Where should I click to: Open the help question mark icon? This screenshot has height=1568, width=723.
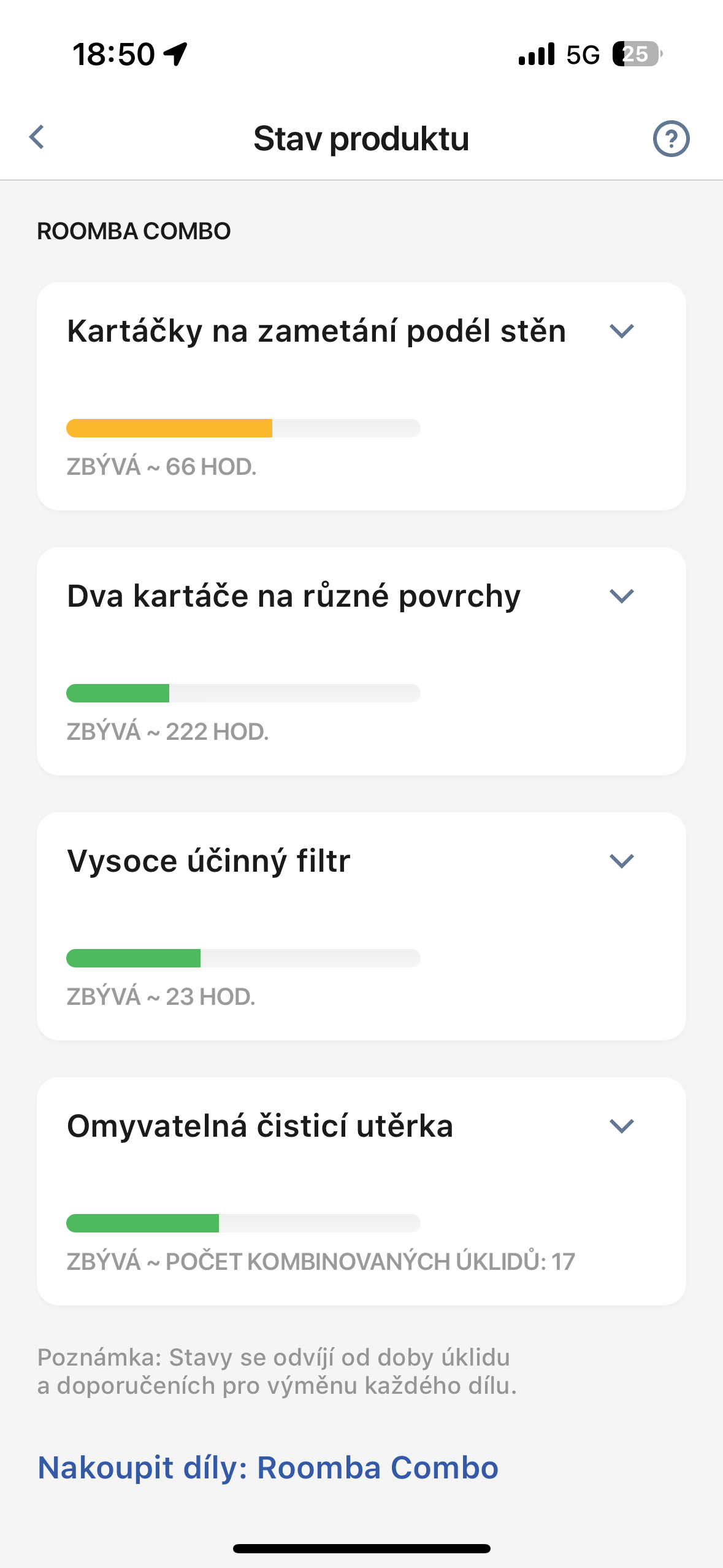click(x=671, y=139)
